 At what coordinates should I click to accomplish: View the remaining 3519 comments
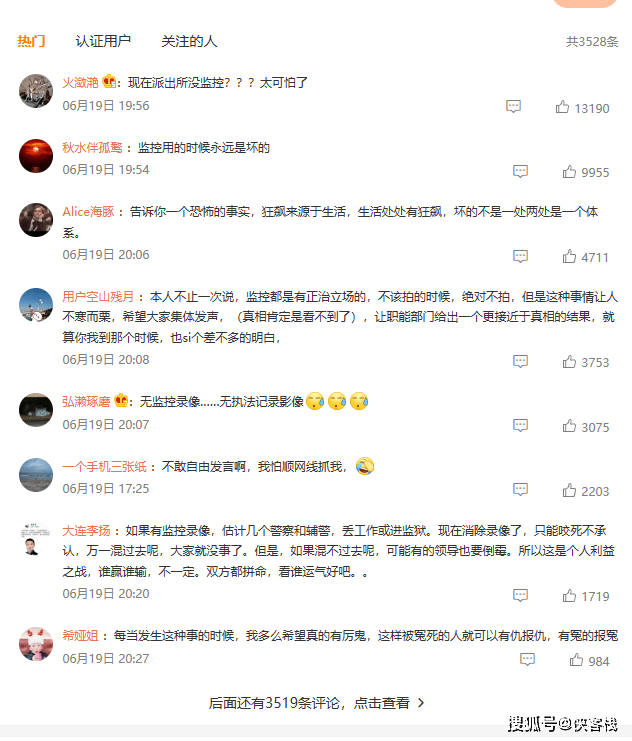(x=316, y=703)
